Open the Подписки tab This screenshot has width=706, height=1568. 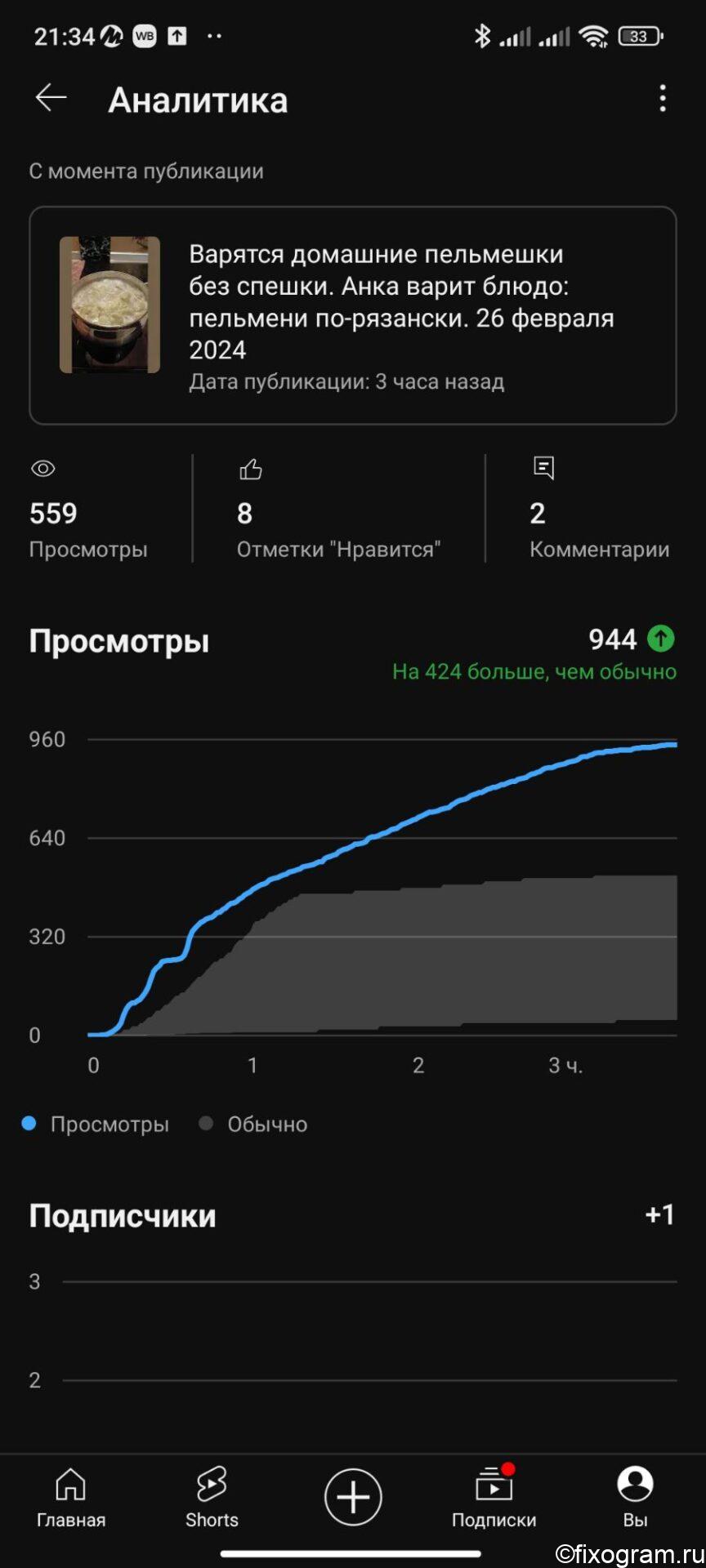[x=494, y=1498]
